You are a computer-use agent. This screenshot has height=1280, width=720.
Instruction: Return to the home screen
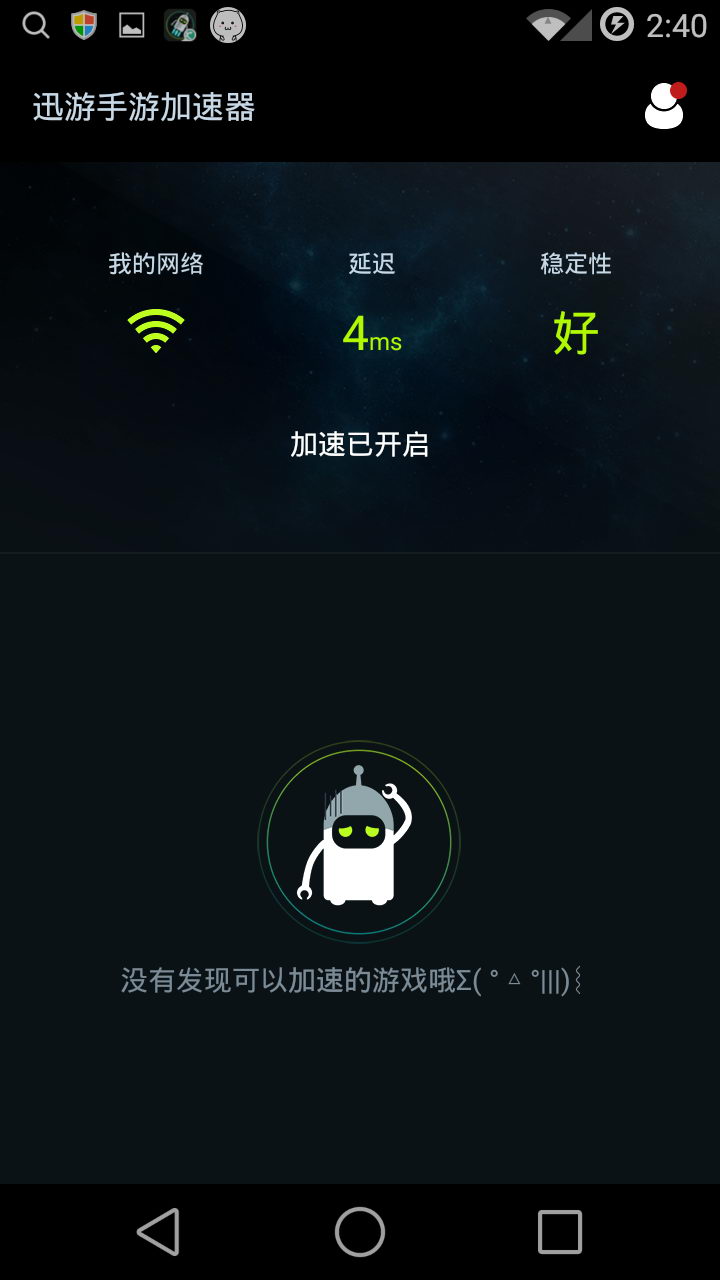click(x=360, y=1231)
